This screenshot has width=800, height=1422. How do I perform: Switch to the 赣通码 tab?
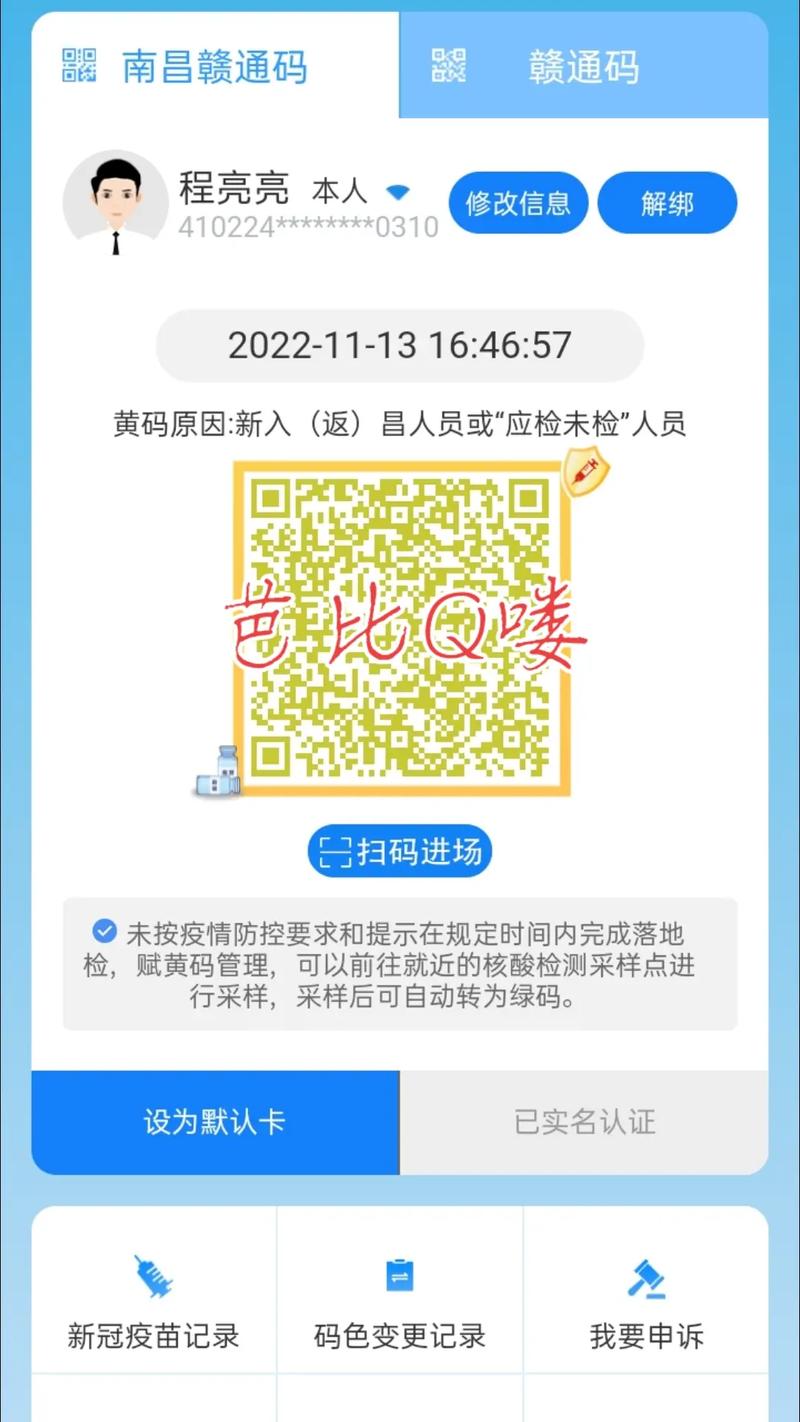pos(584,66)
